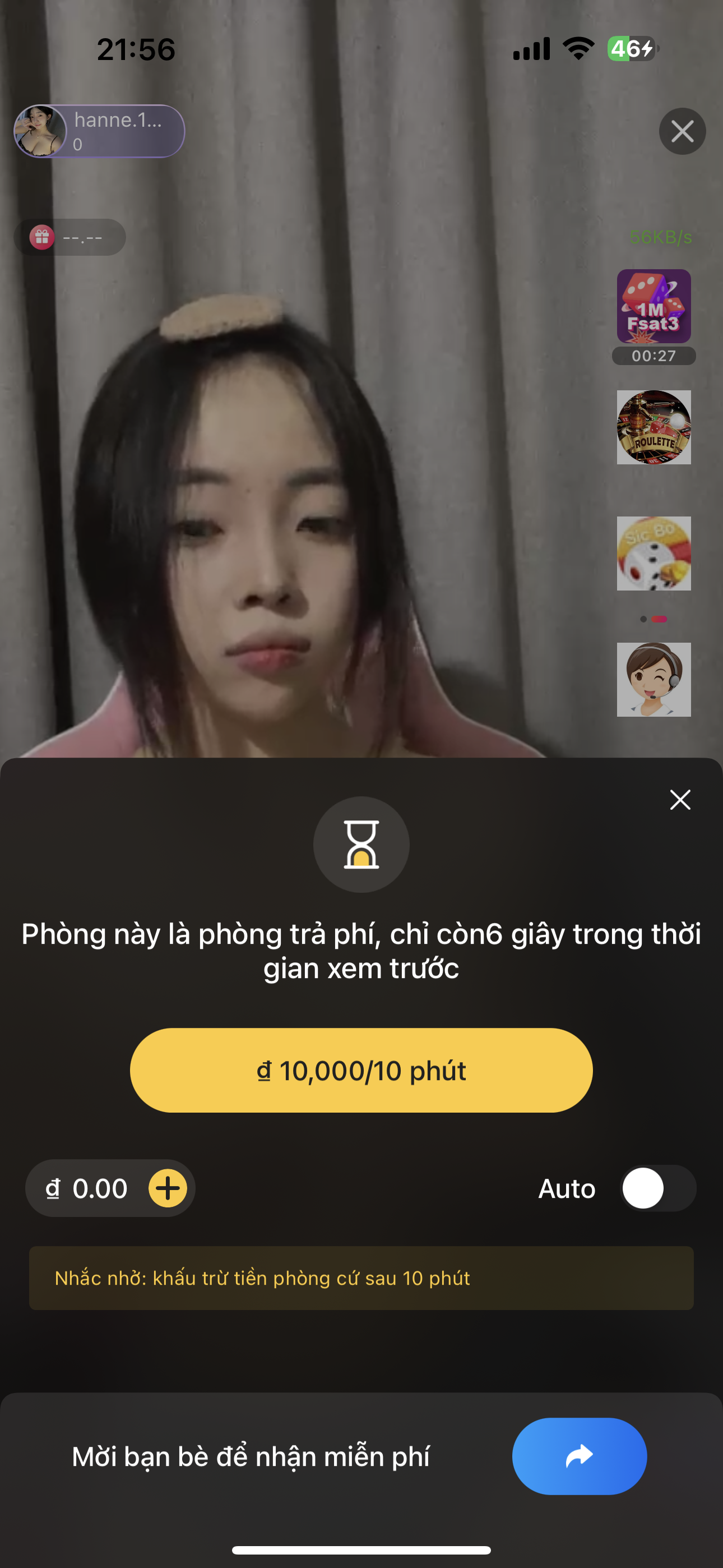Image resolution: width=723 pixels, height=1568 pixels.
Task: Dismiss the paid room panel
Action: point(680,799)
